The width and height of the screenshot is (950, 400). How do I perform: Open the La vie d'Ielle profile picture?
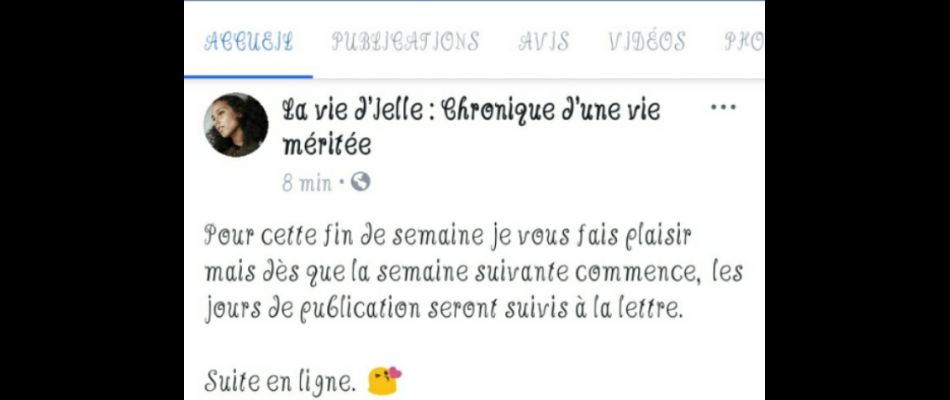236,125
